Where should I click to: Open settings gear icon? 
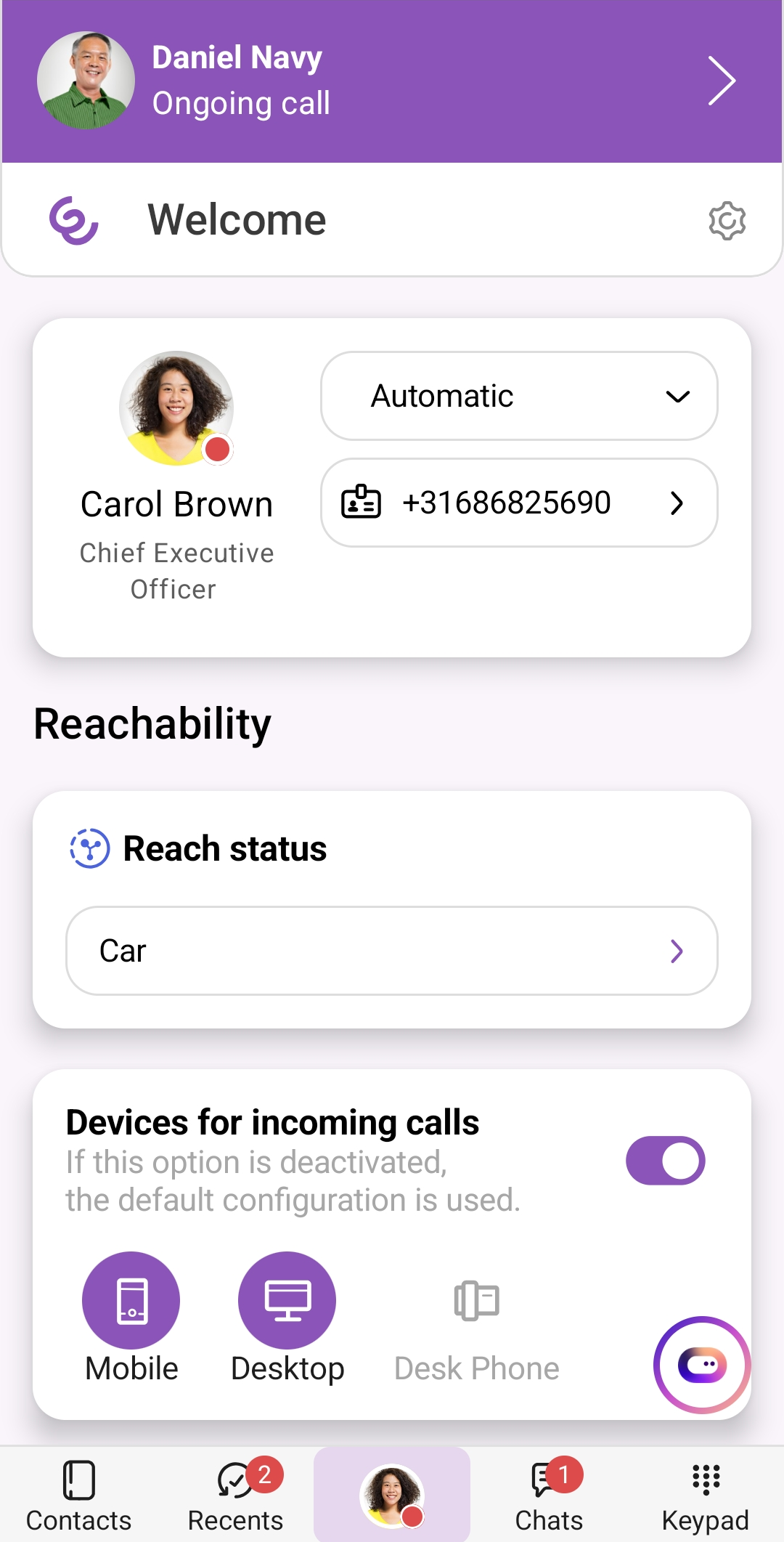coord(727,221)
